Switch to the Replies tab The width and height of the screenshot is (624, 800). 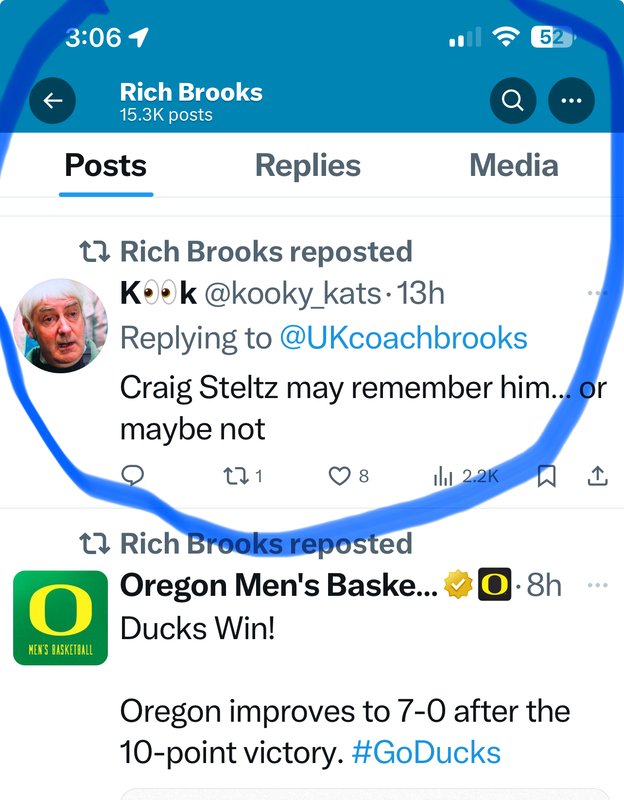pyautogui.click(x=307, y=165)
